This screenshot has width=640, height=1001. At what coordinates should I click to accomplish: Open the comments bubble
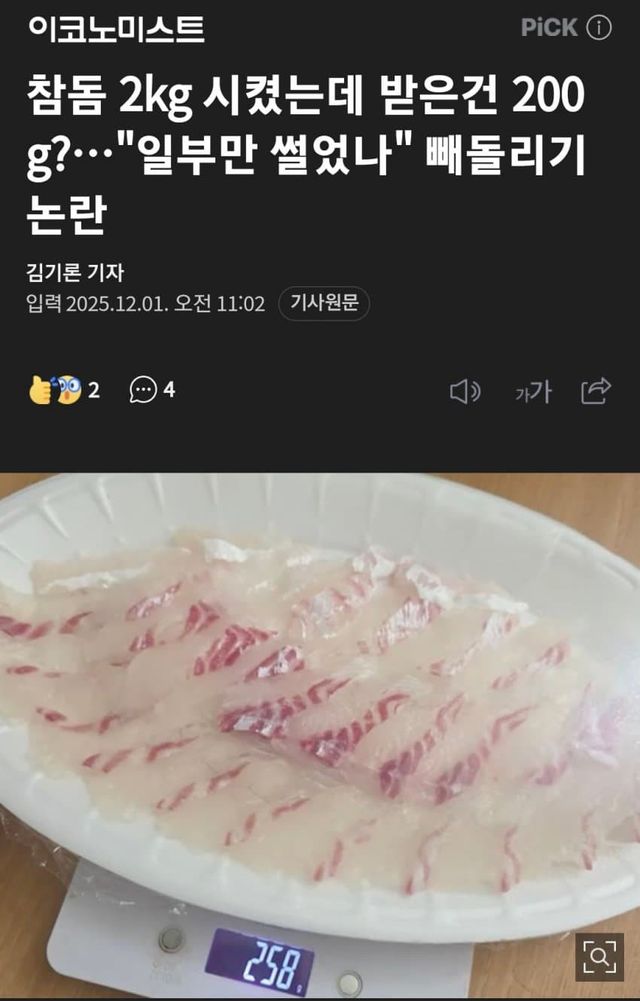pyautogui.click(x=144, y=390)
